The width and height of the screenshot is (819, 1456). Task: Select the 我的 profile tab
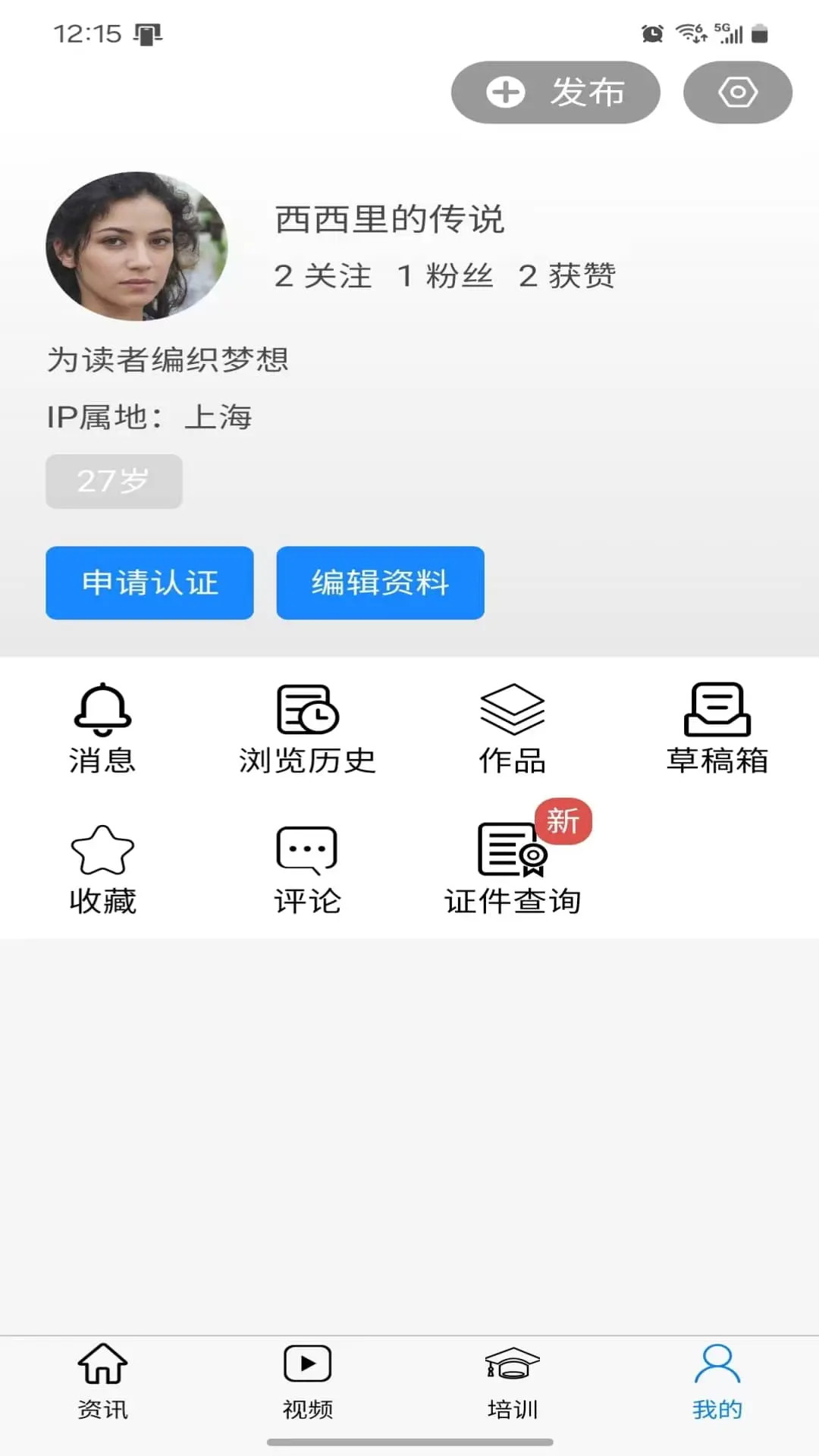pos(717,1382)
